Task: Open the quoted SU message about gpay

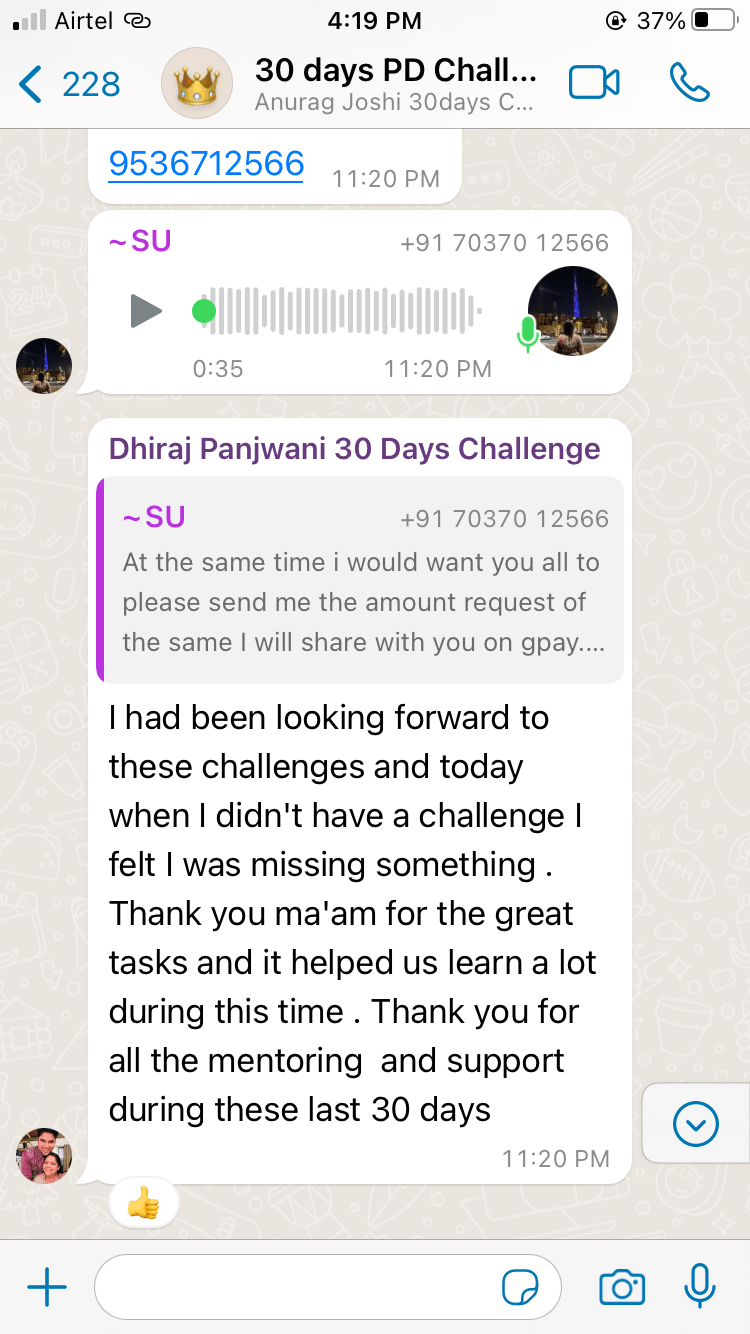Action: coord(360,580)
